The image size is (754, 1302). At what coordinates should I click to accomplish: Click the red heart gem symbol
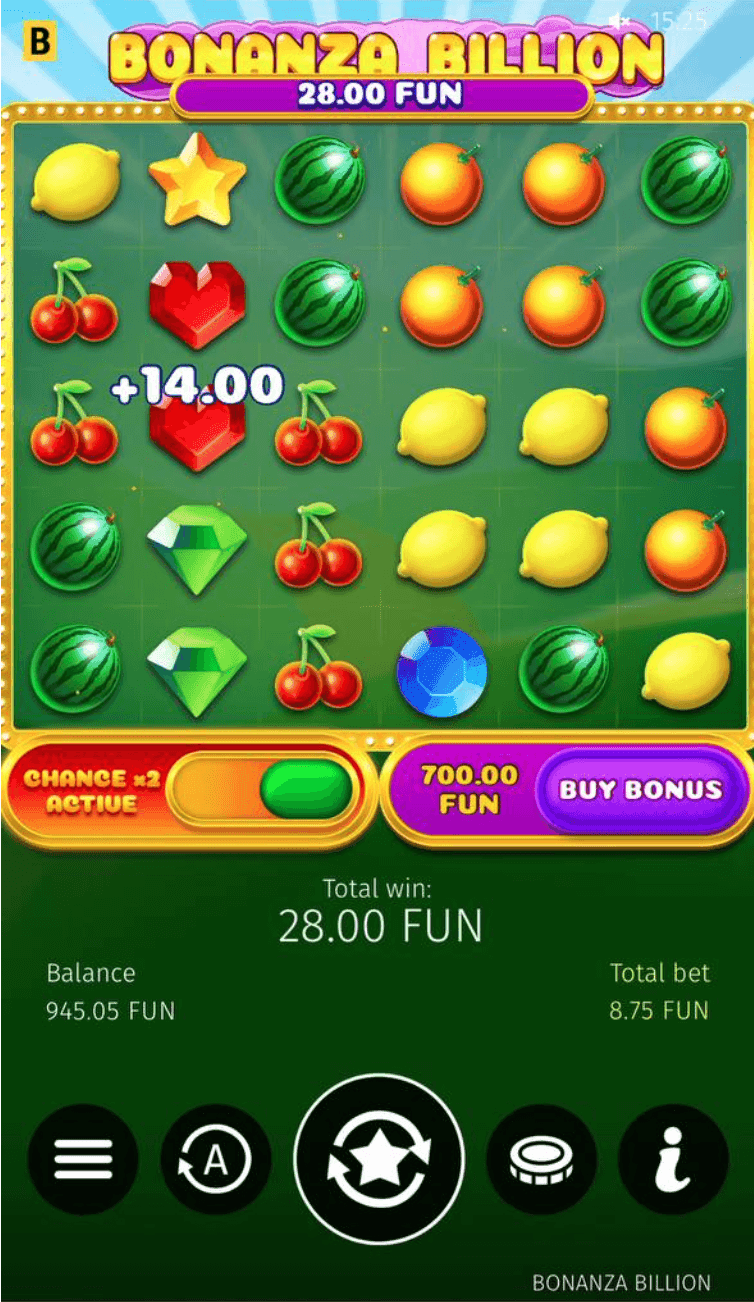tap(199, 305)
